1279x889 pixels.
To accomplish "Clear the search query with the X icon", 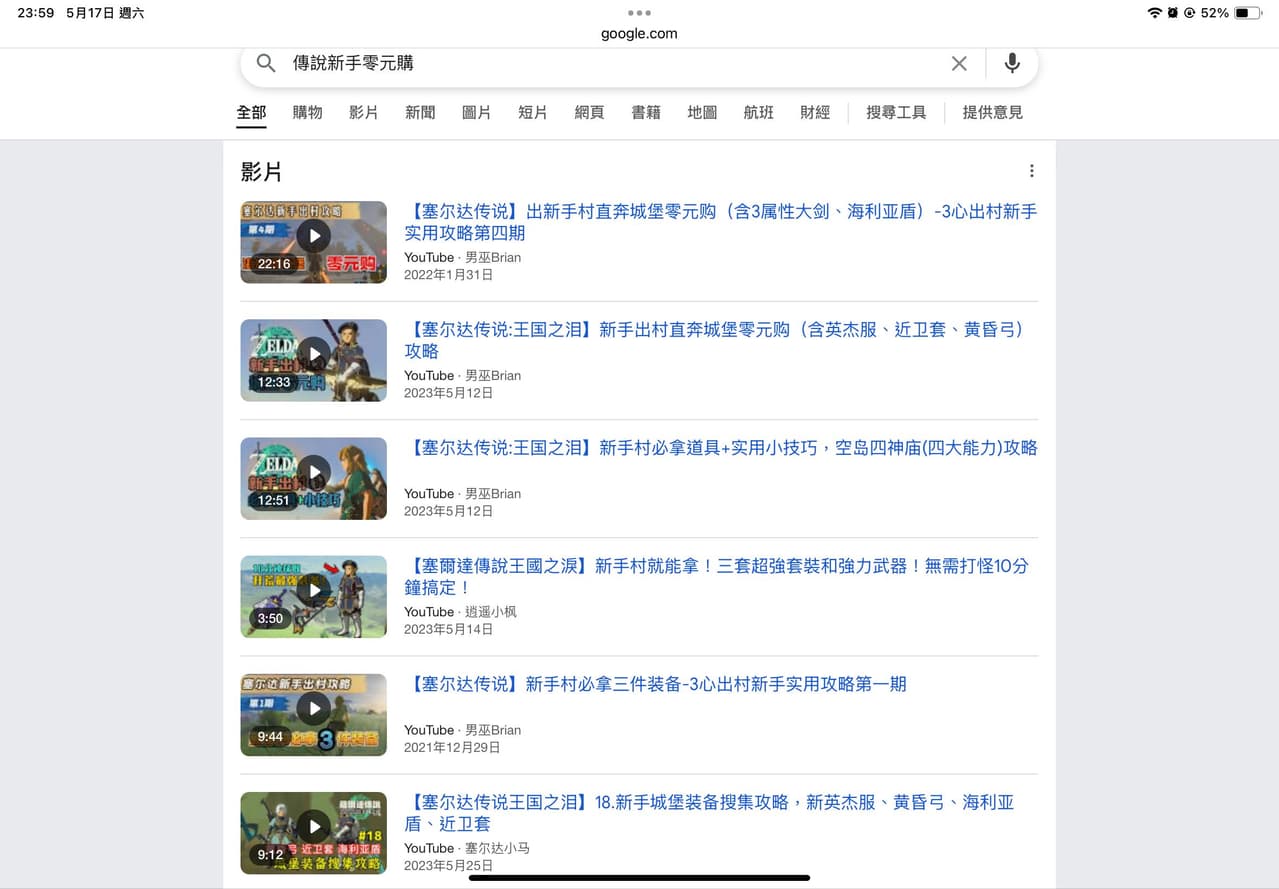I will coord(958,64).
